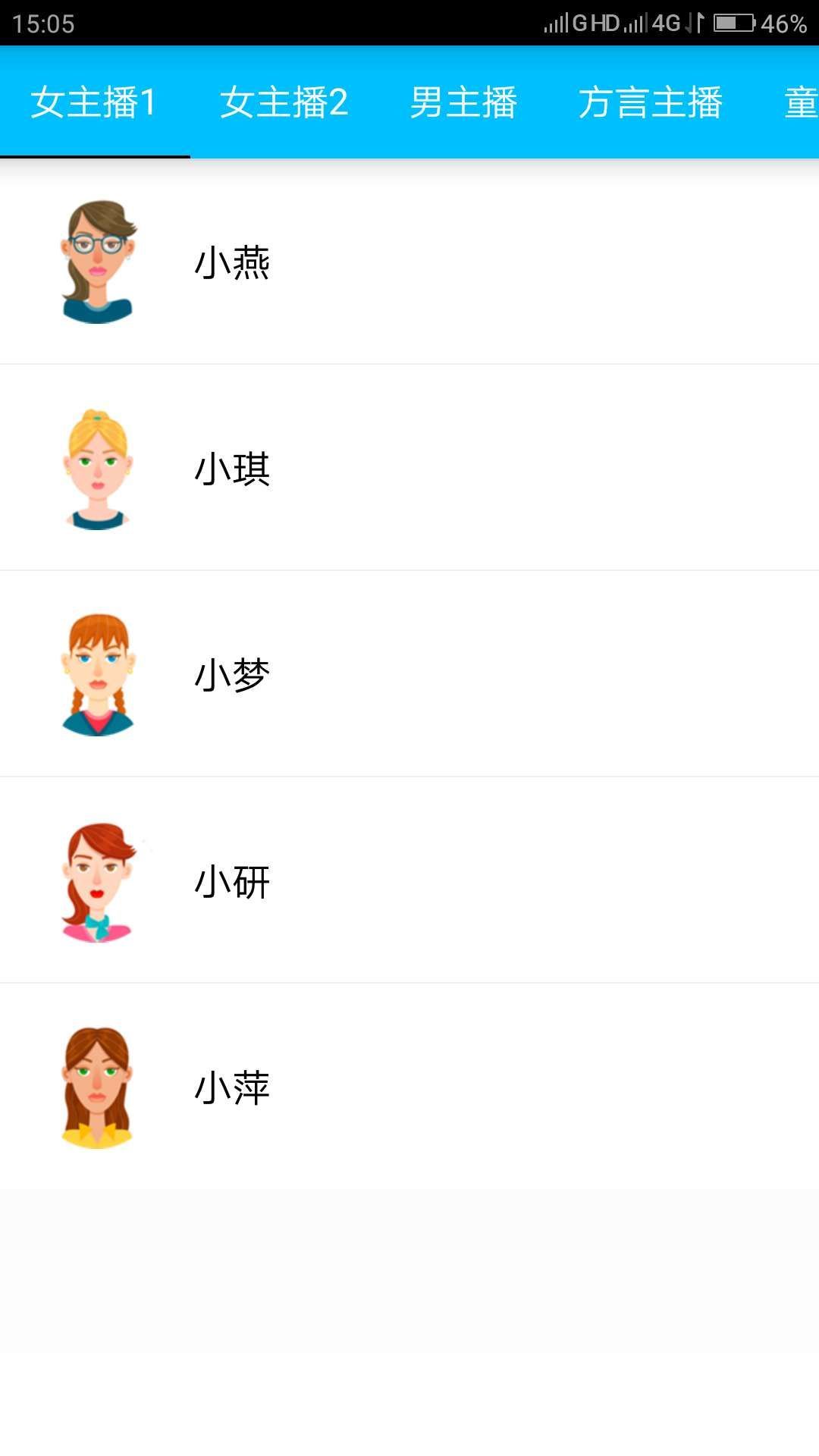Open the 男主播 tab
Screen dimensions: 819x1456
click(x=463, y=102)
